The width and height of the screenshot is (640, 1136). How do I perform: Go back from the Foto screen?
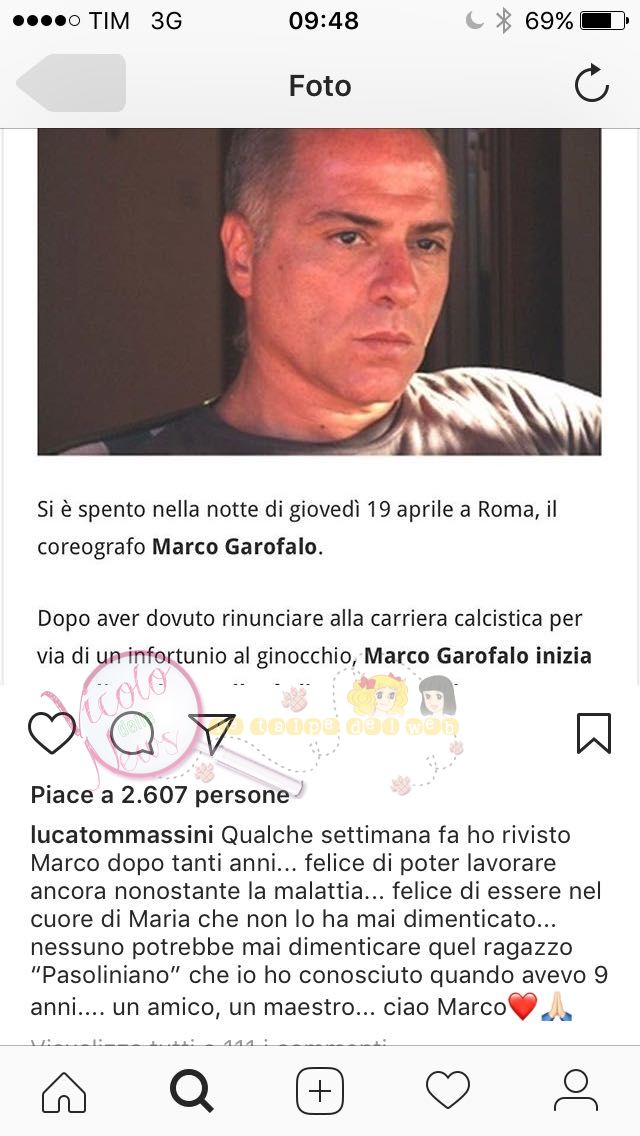(x=70, y=84)
